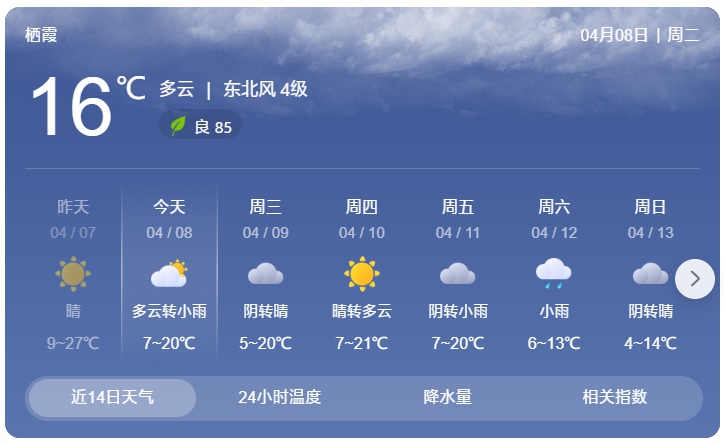Show the next days with the right arrow
Viewport: 724px width, 444px height.
point(694,279)
